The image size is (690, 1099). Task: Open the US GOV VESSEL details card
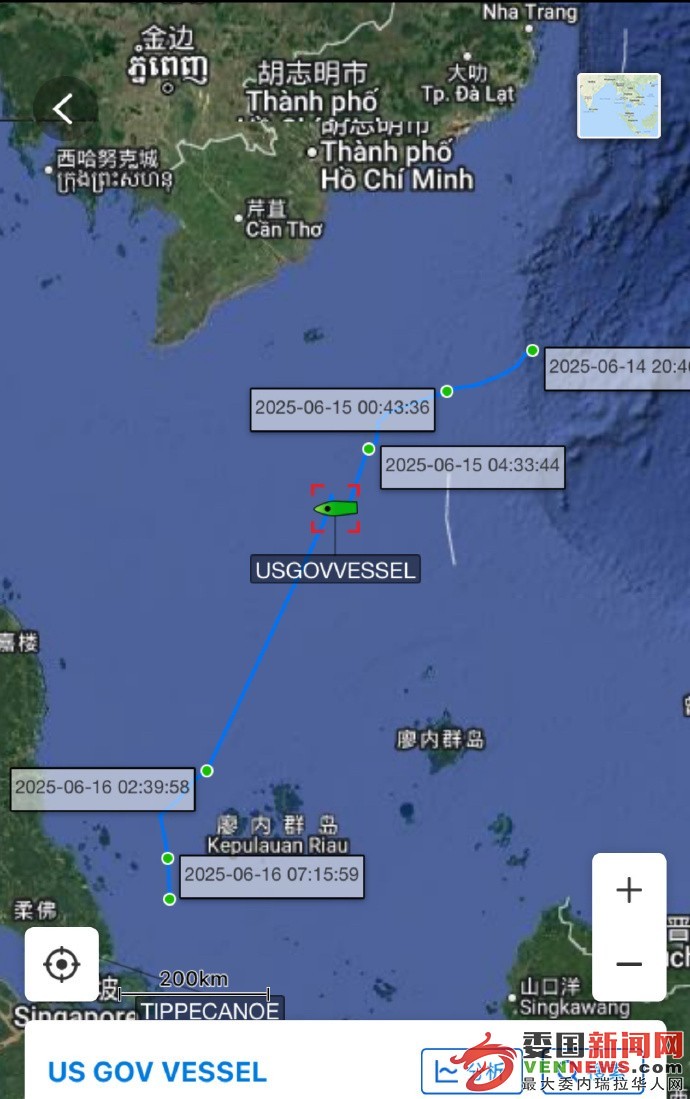click(158, 1072)
